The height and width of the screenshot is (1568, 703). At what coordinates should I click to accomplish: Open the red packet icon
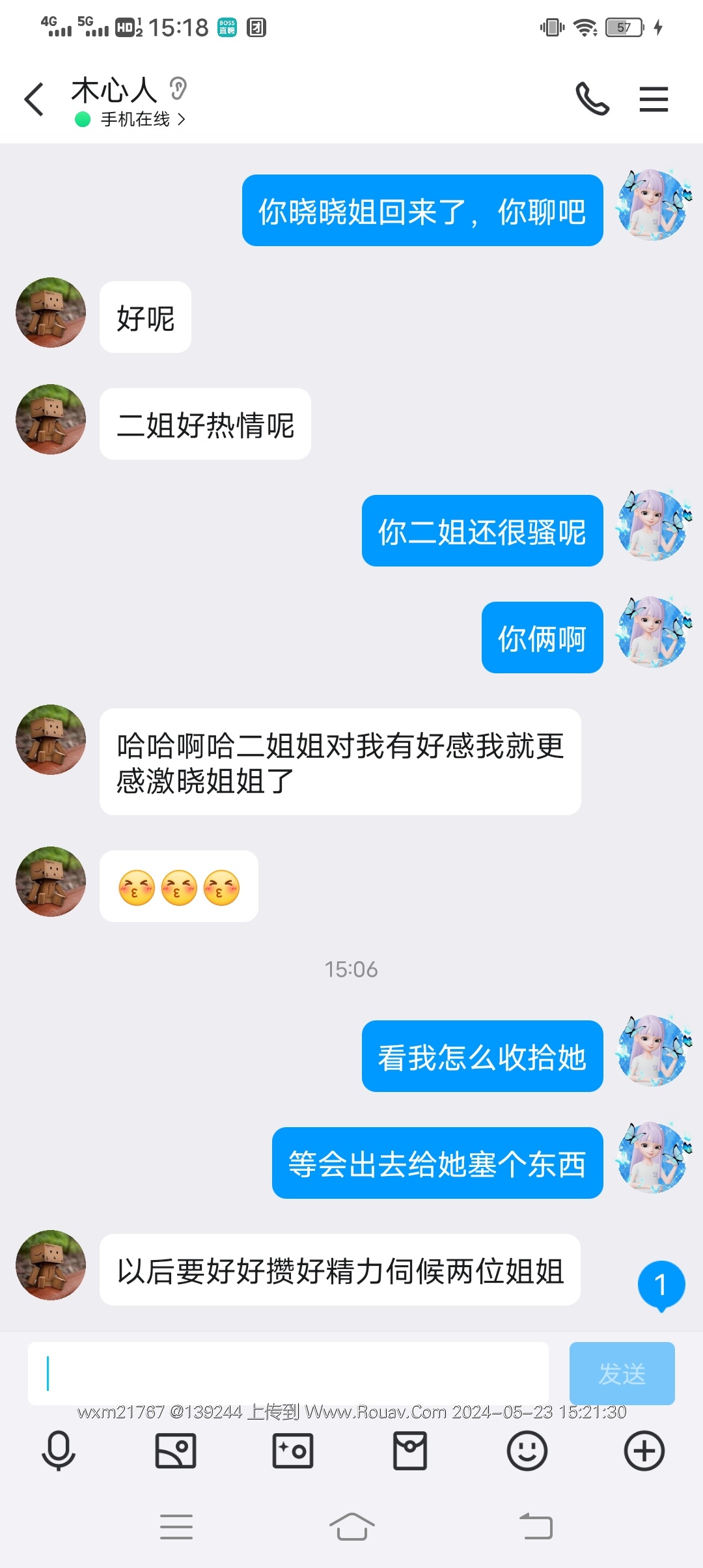(410, 1451)
